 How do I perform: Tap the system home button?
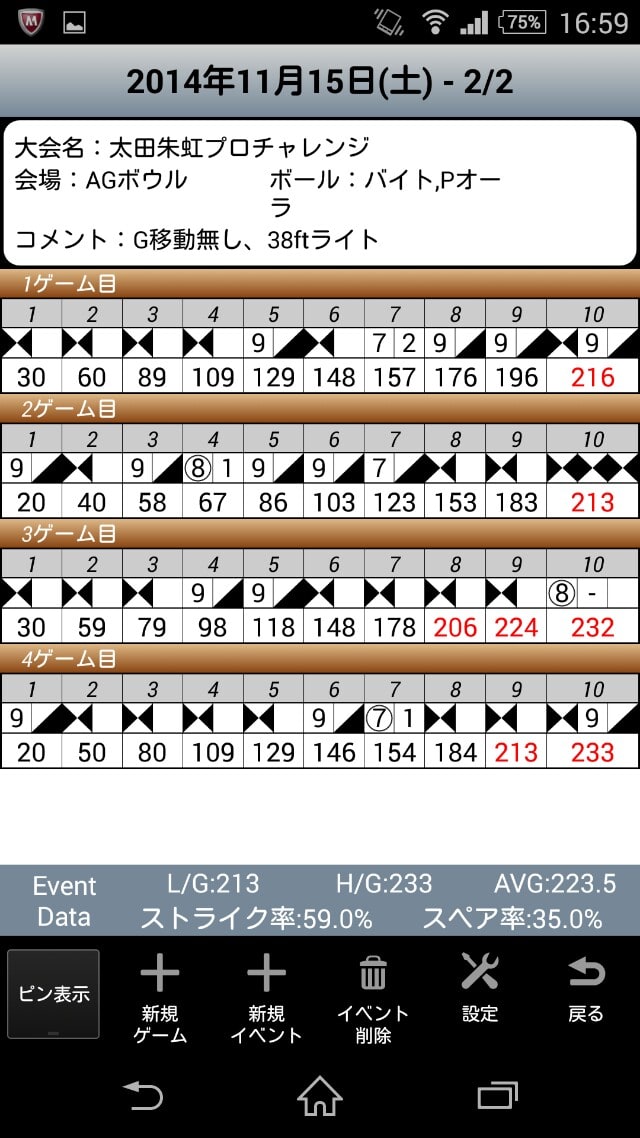[320, 1095]
